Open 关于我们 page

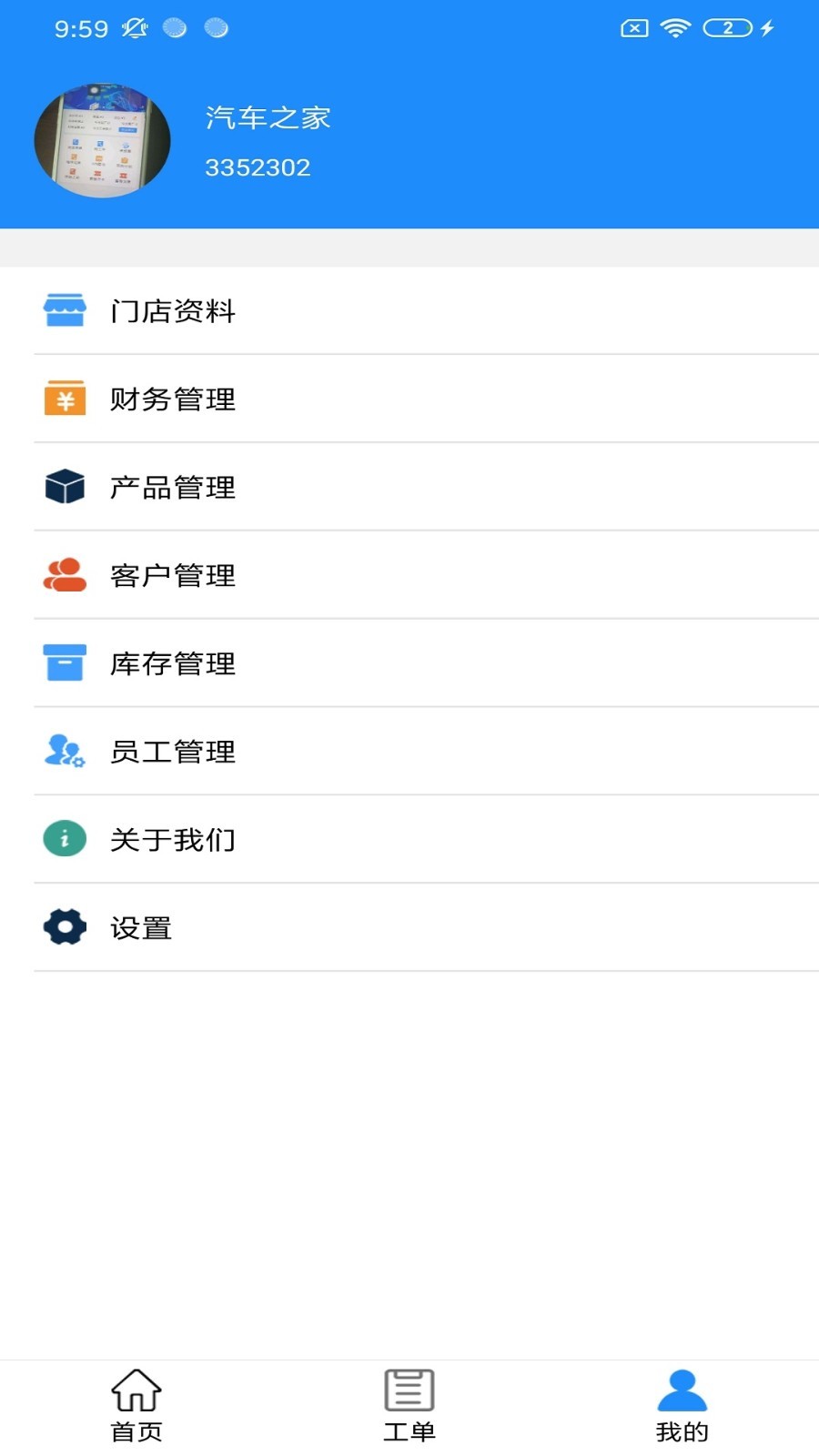coord(172,839)
